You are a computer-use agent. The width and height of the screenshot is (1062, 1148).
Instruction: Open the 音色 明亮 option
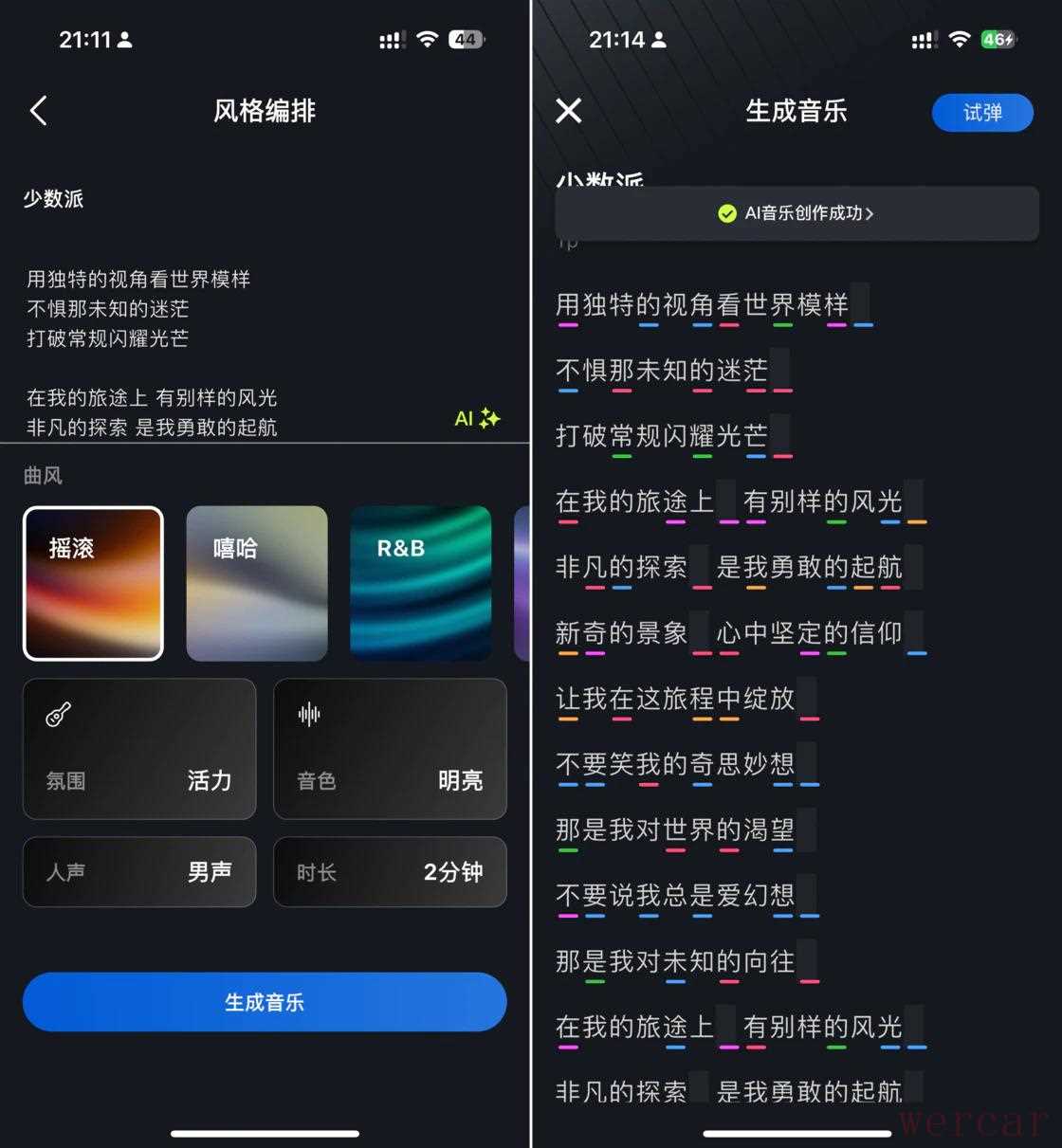click(x=390, y=749)
